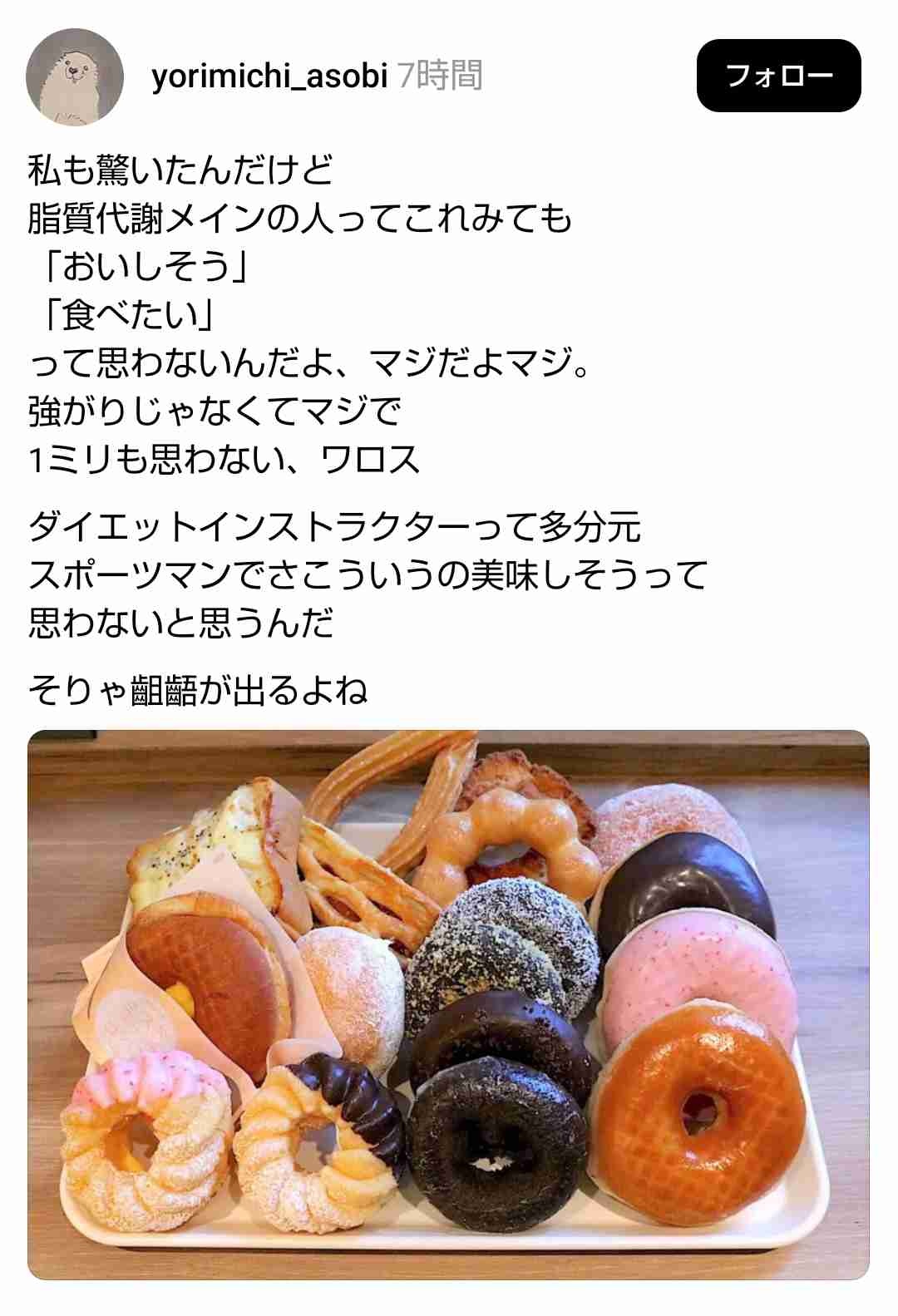Open the yorimichi_asobi username link
898x1316 pixels.
269,76
